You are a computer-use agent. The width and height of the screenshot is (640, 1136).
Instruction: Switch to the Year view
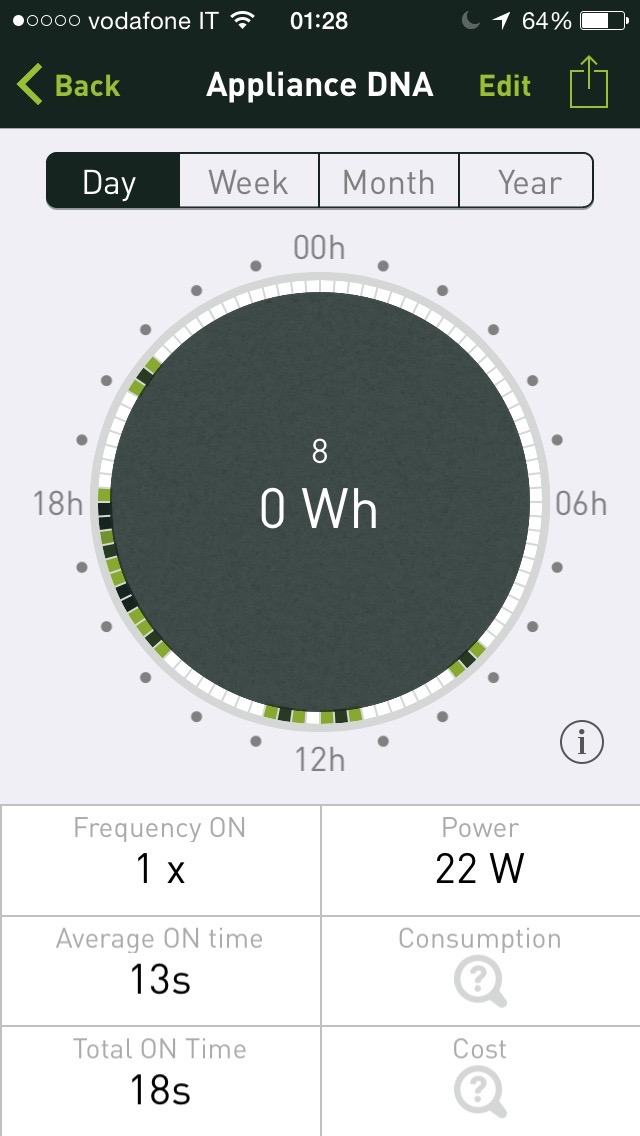(x=528, y=182)
